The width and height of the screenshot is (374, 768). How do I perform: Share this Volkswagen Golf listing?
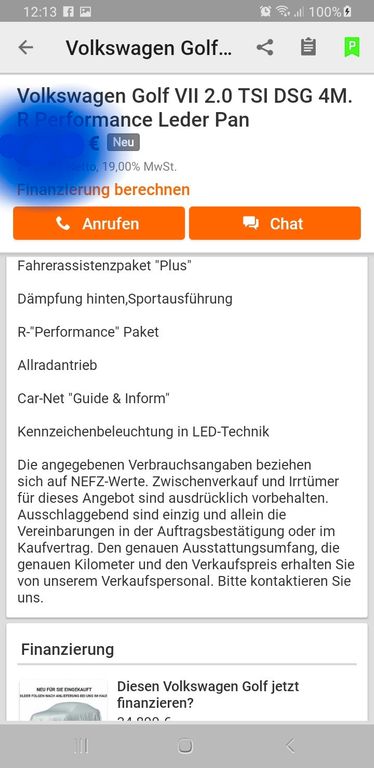coord(265,48)
